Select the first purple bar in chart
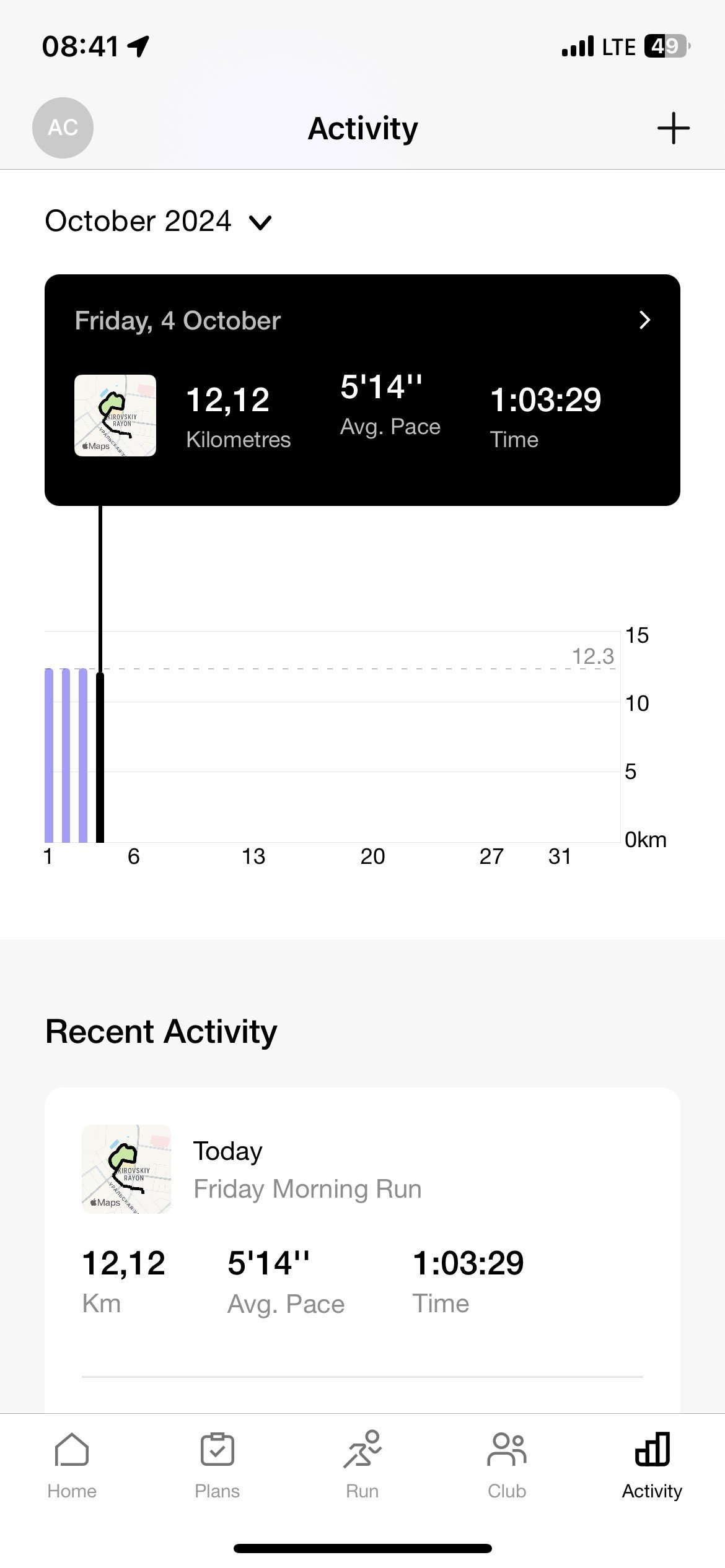This screenshot has height=1568, width=725. coord(49,756)
